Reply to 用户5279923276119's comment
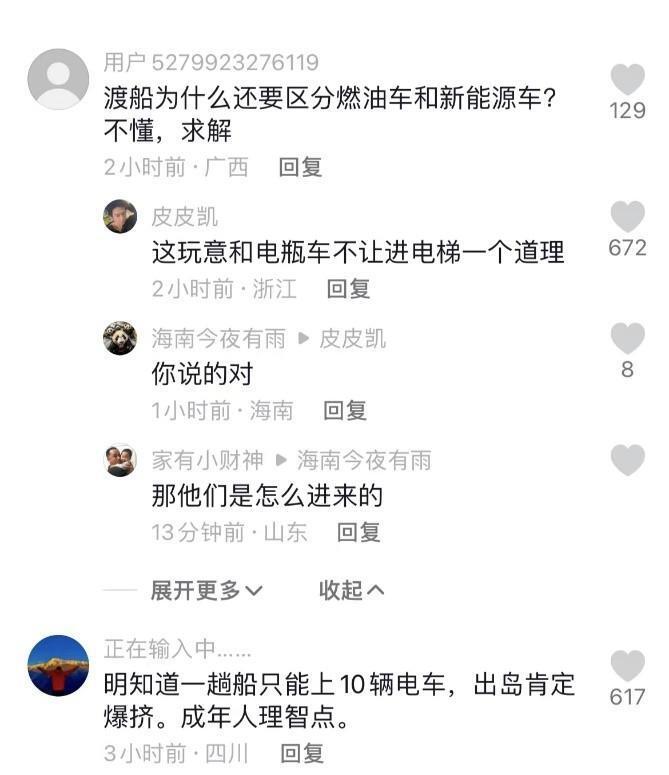Image resolution: width=669 pixels, height=775 pixels. pyautogui.click(x=300, y=167)
